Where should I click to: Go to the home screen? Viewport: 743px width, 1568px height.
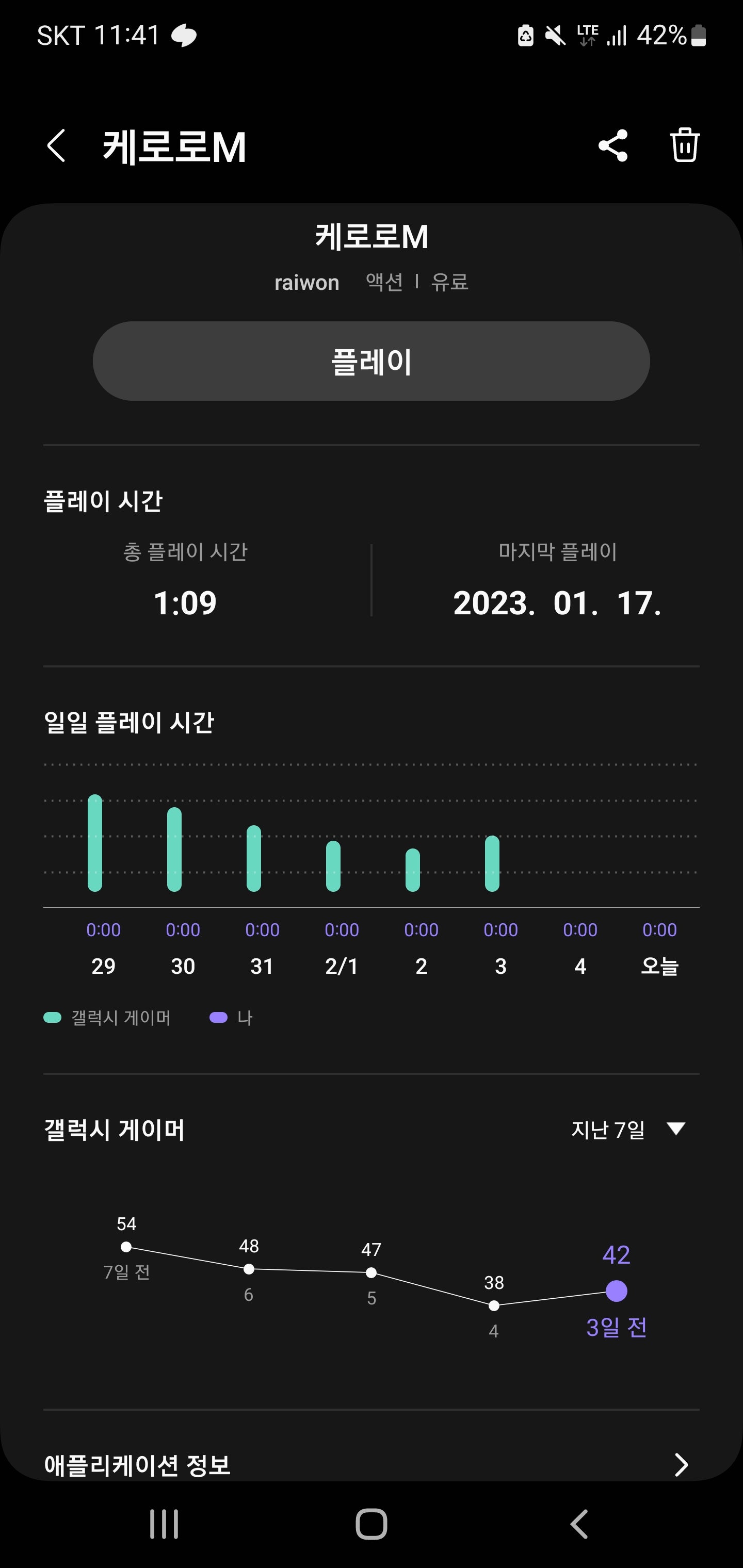click(371, 1524)
